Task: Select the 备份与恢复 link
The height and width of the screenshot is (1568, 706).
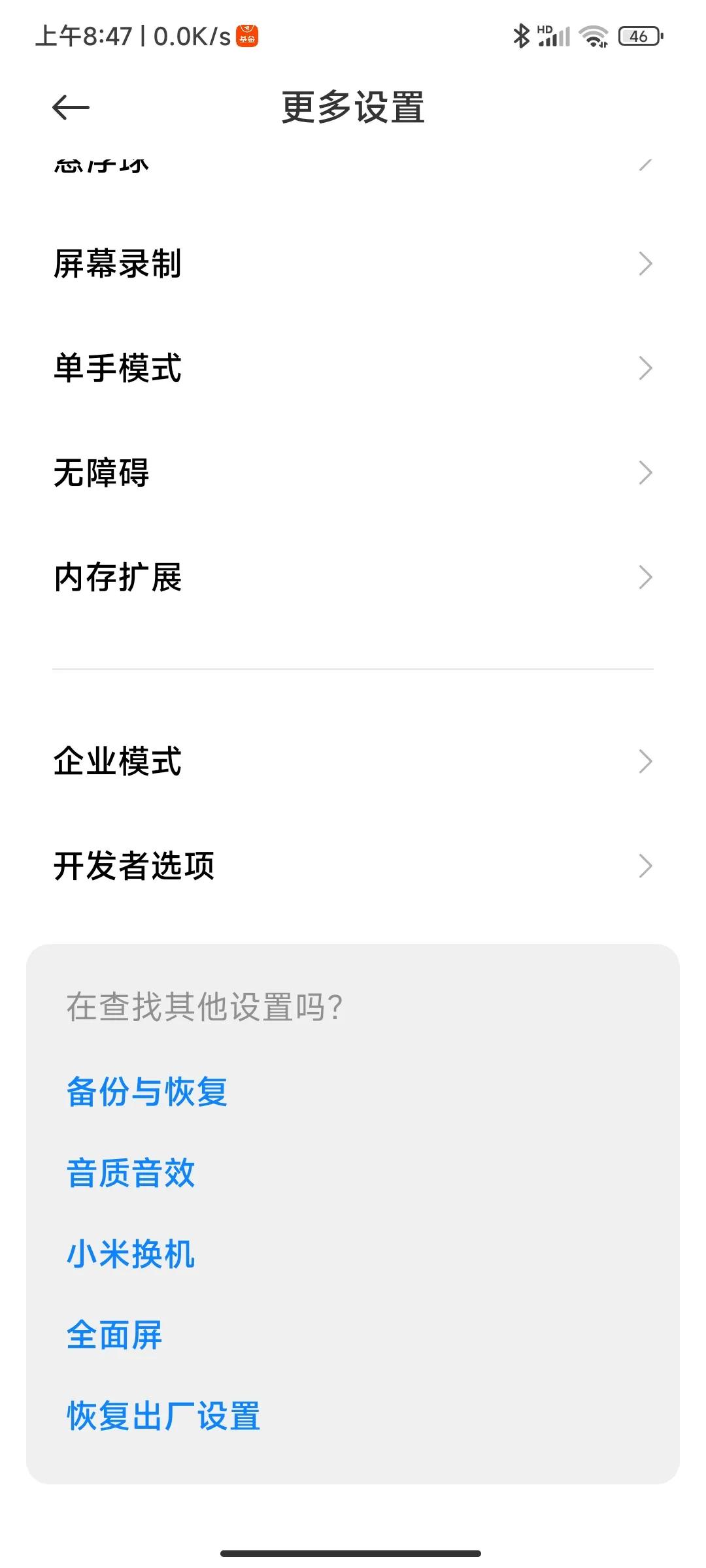Action: pyautogui.click(x=146, y=1092)
